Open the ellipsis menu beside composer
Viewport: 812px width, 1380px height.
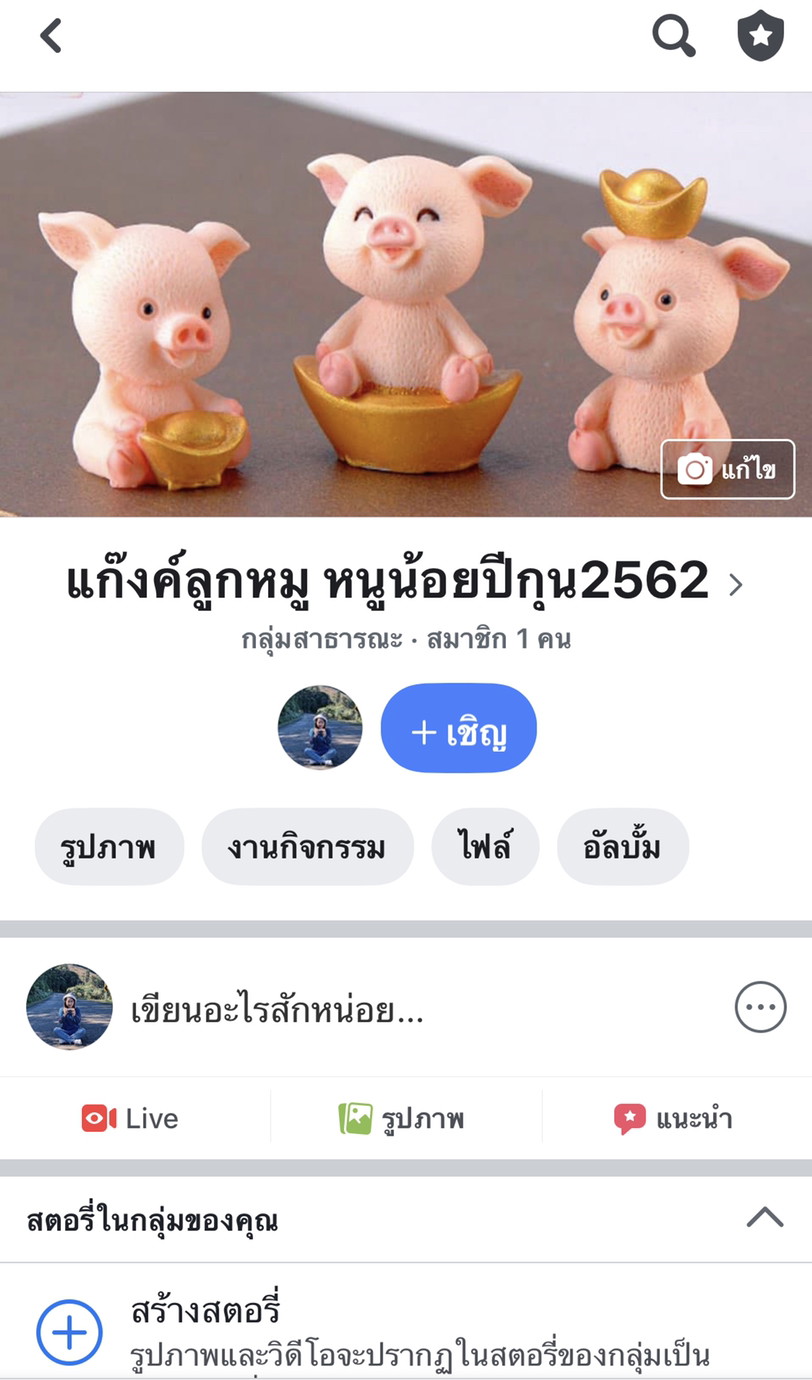[760, 1007]
